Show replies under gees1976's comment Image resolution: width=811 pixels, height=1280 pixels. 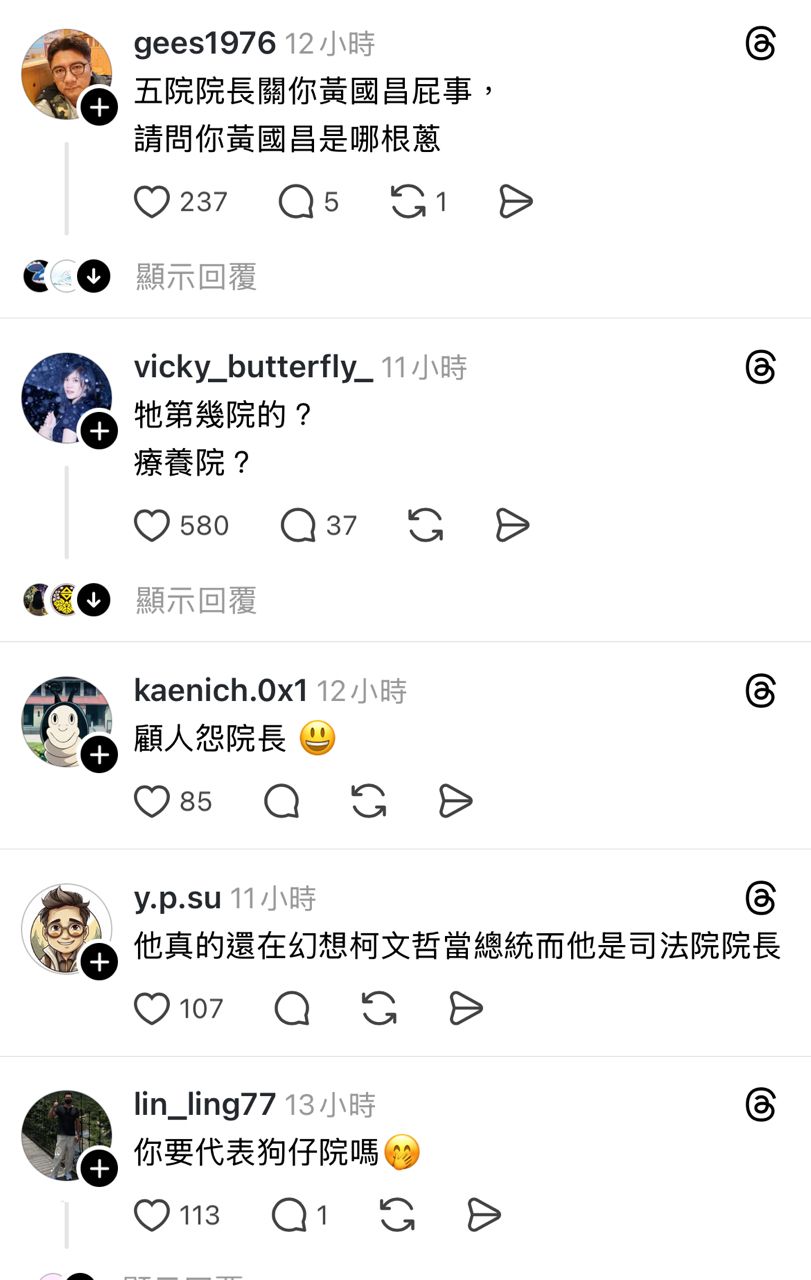196,276
